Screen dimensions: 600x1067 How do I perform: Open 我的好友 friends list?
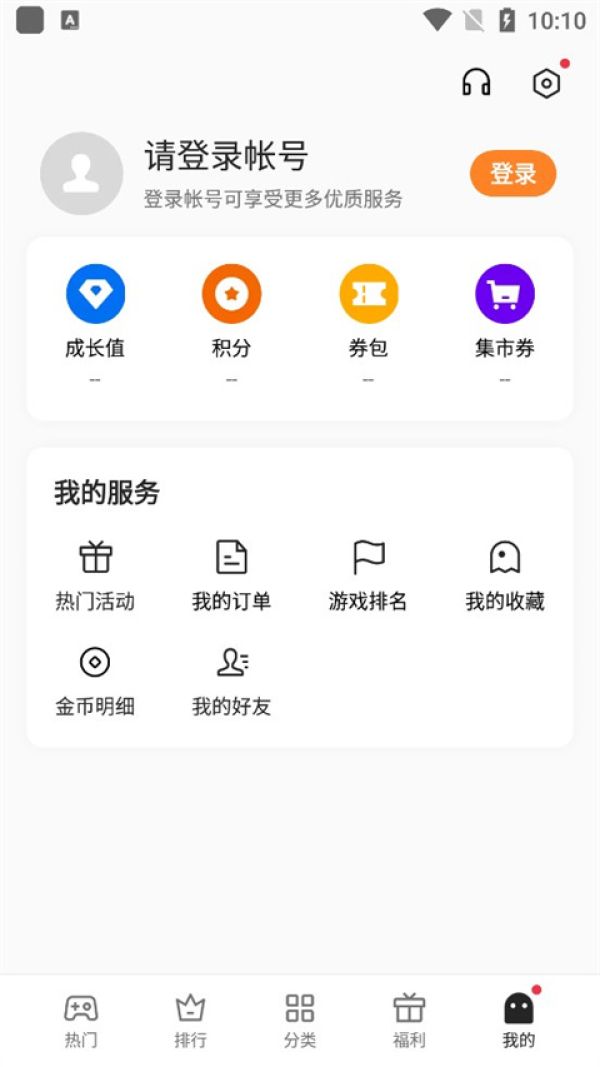(x=231, y=680)
